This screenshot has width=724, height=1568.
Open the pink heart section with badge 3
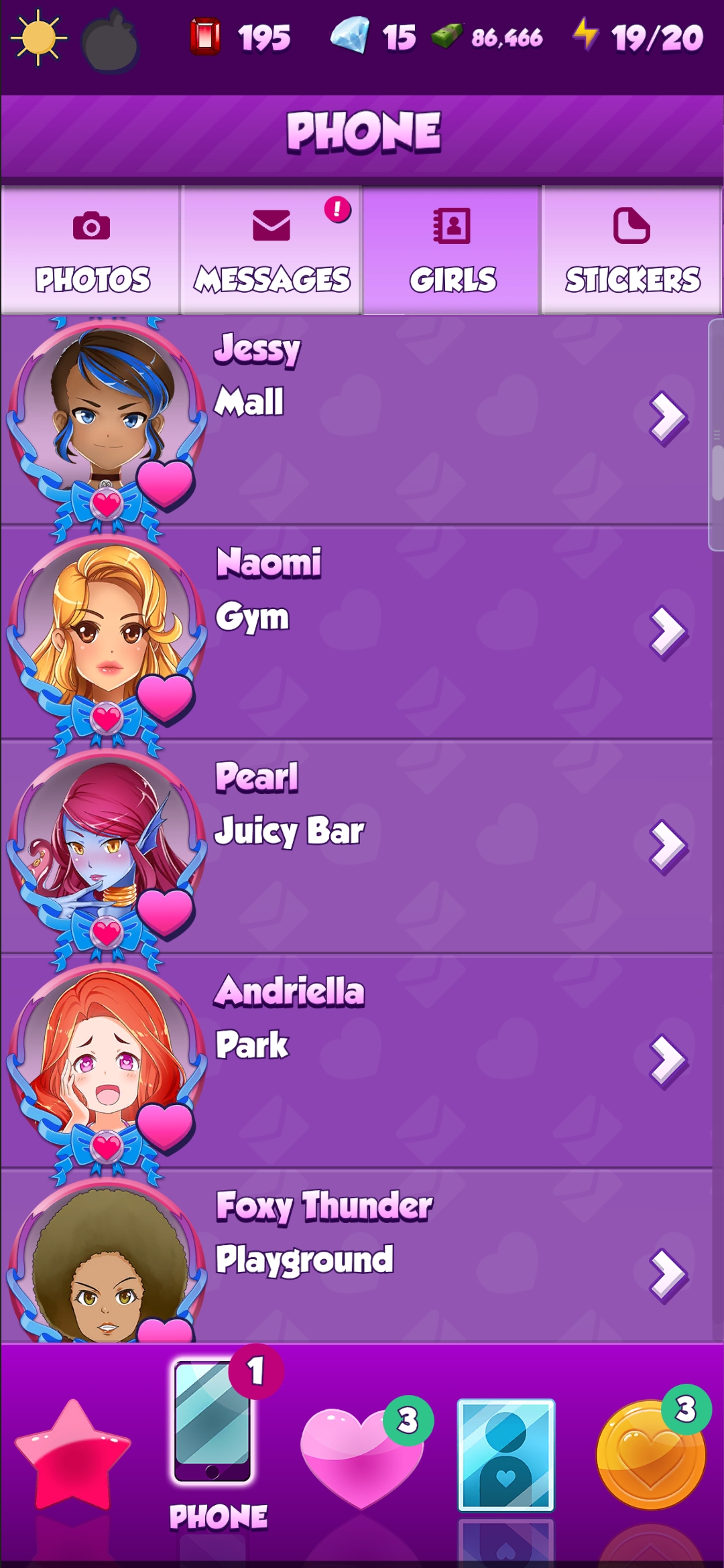point(362,1455)
